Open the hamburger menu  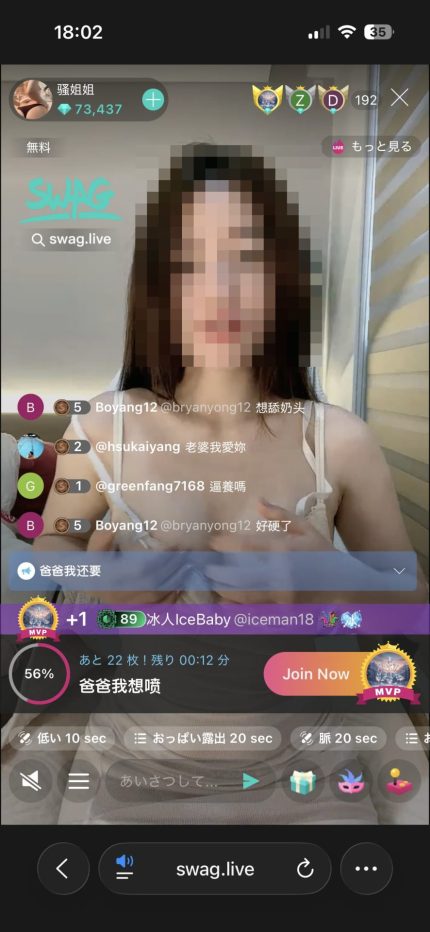(79, 781)
